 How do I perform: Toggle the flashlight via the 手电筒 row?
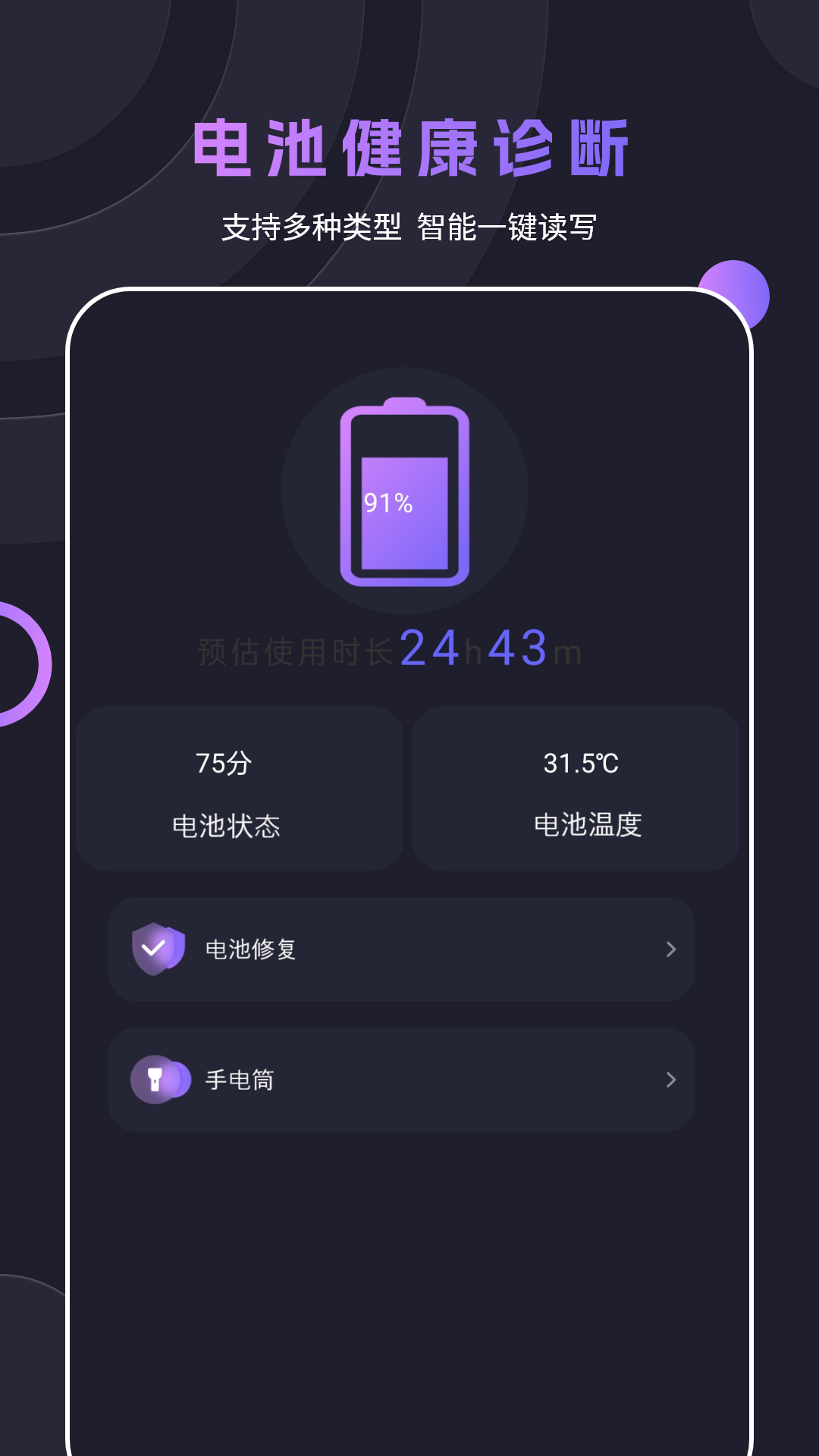point(400,1080)
